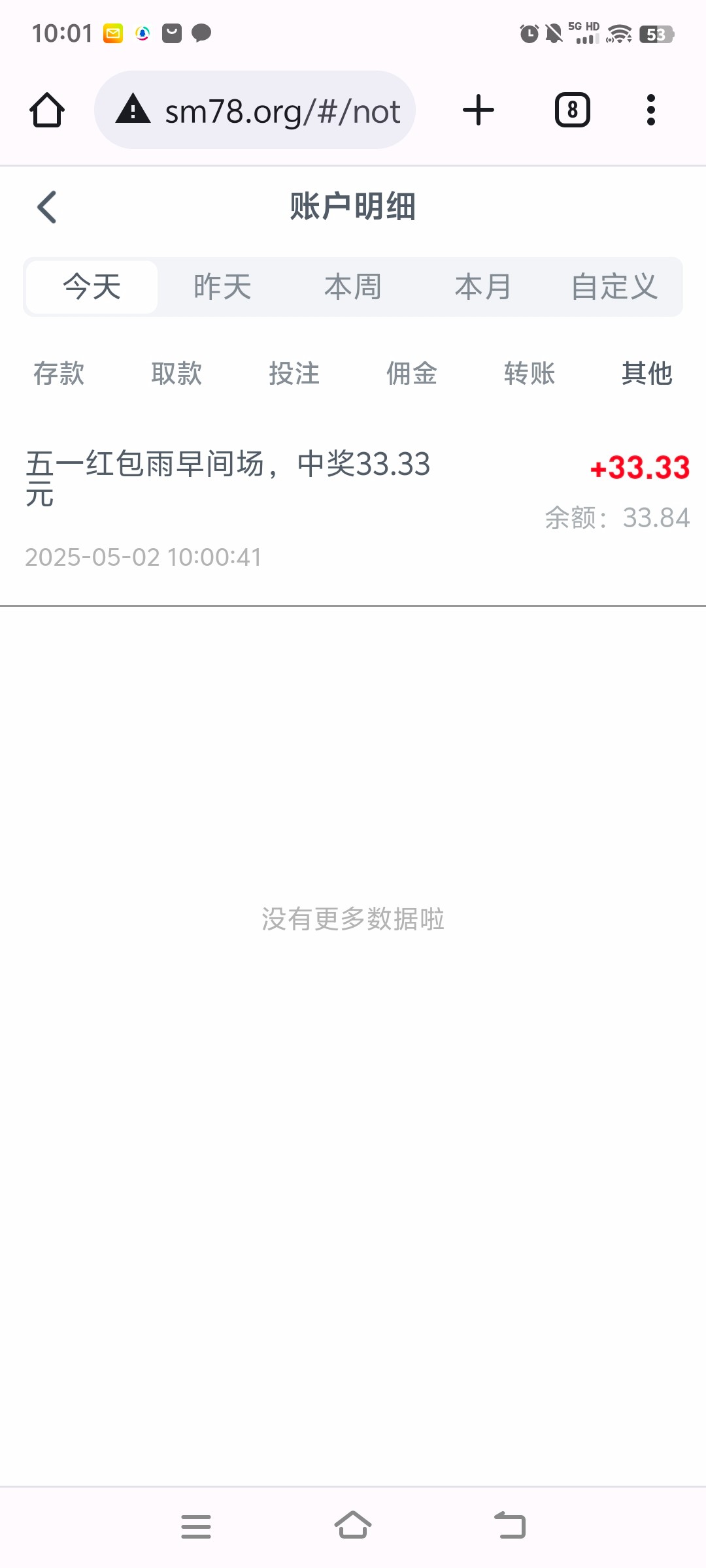Filter by 取款 records

(x=176, y=374)
